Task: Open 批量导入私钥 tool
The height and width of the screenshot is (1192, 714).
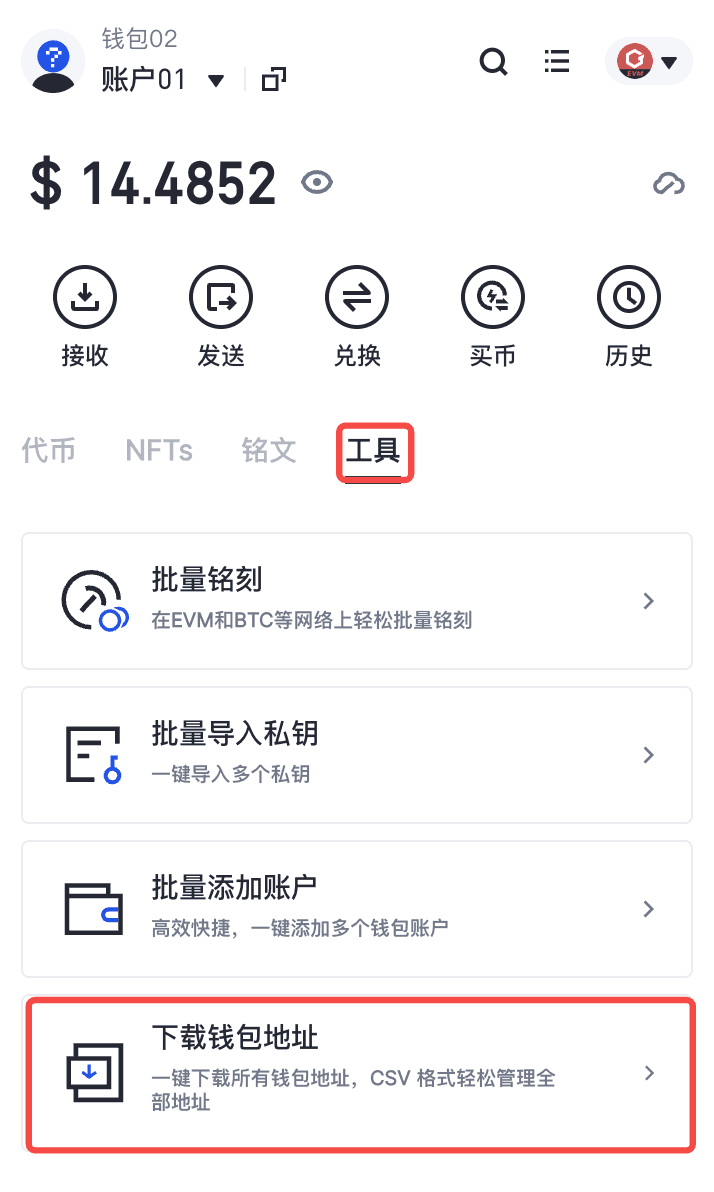Action: click(x=357, y=755)
